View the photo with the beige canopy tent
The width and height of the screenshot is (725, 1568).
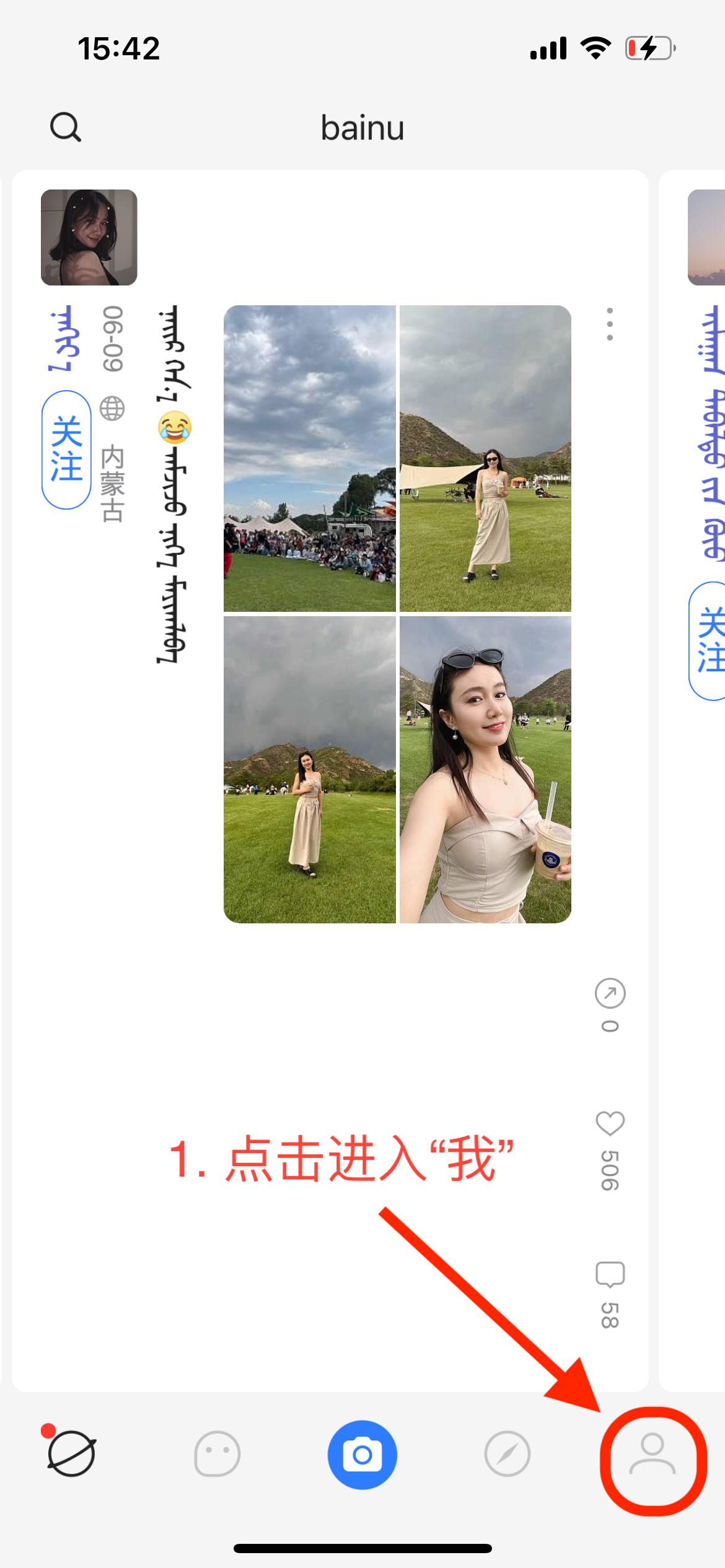click(x=485, y=458)
